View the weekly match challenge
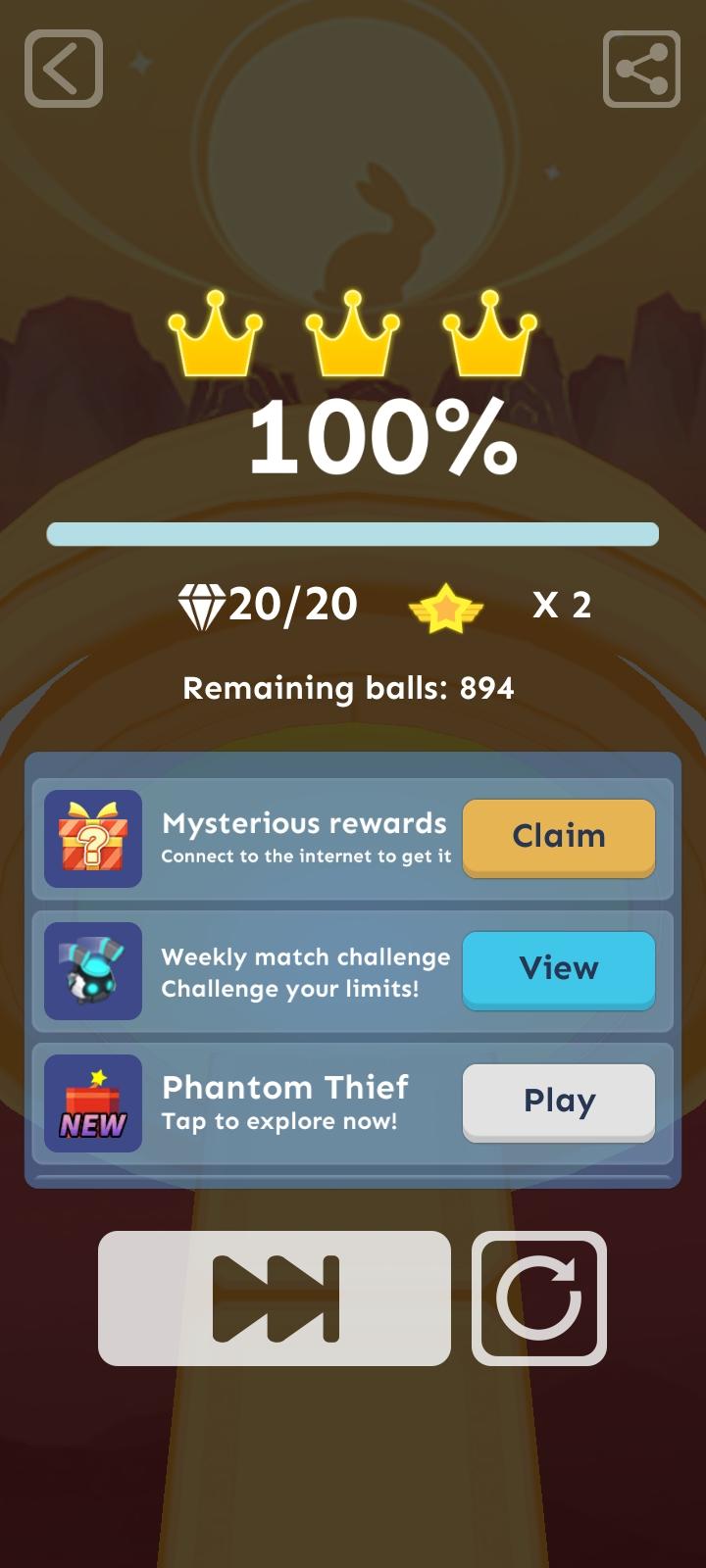This screenshot has width=706, height=1568. point(558,968)
